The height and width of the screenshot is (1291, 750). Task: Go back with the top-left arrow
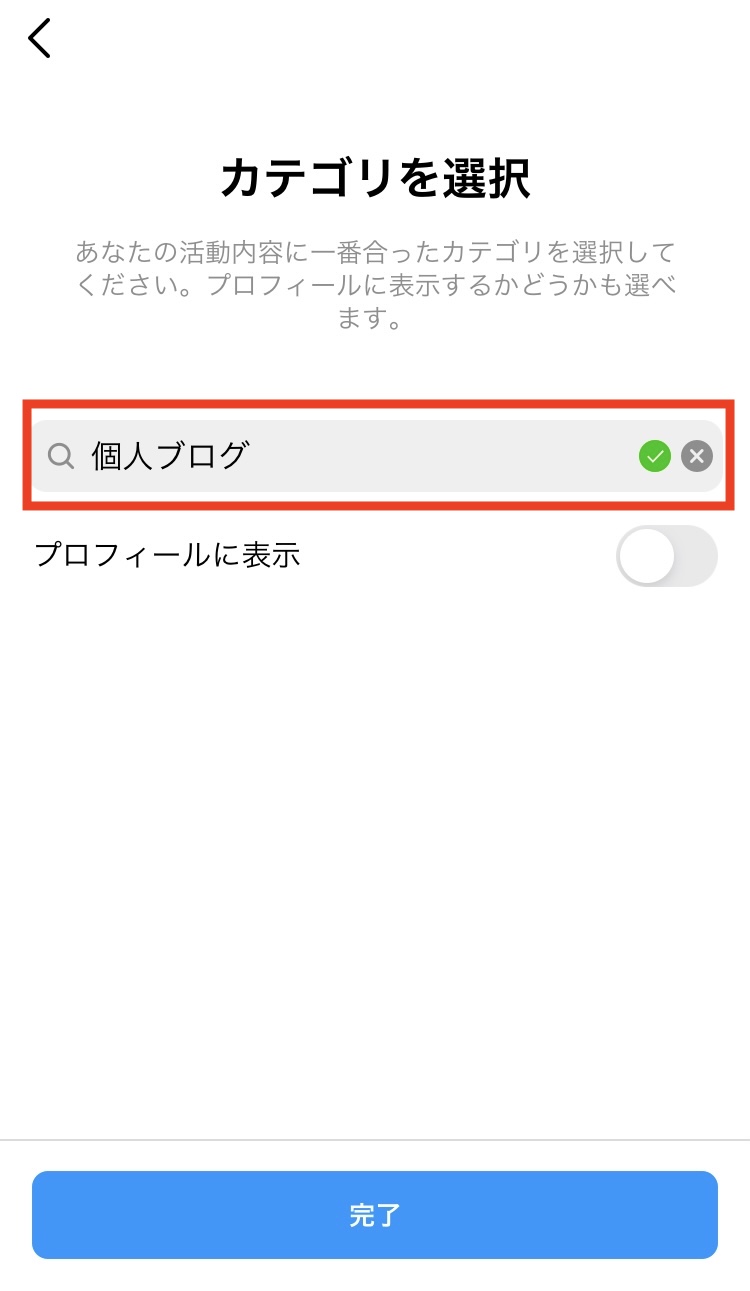click(x=39, y=39)
